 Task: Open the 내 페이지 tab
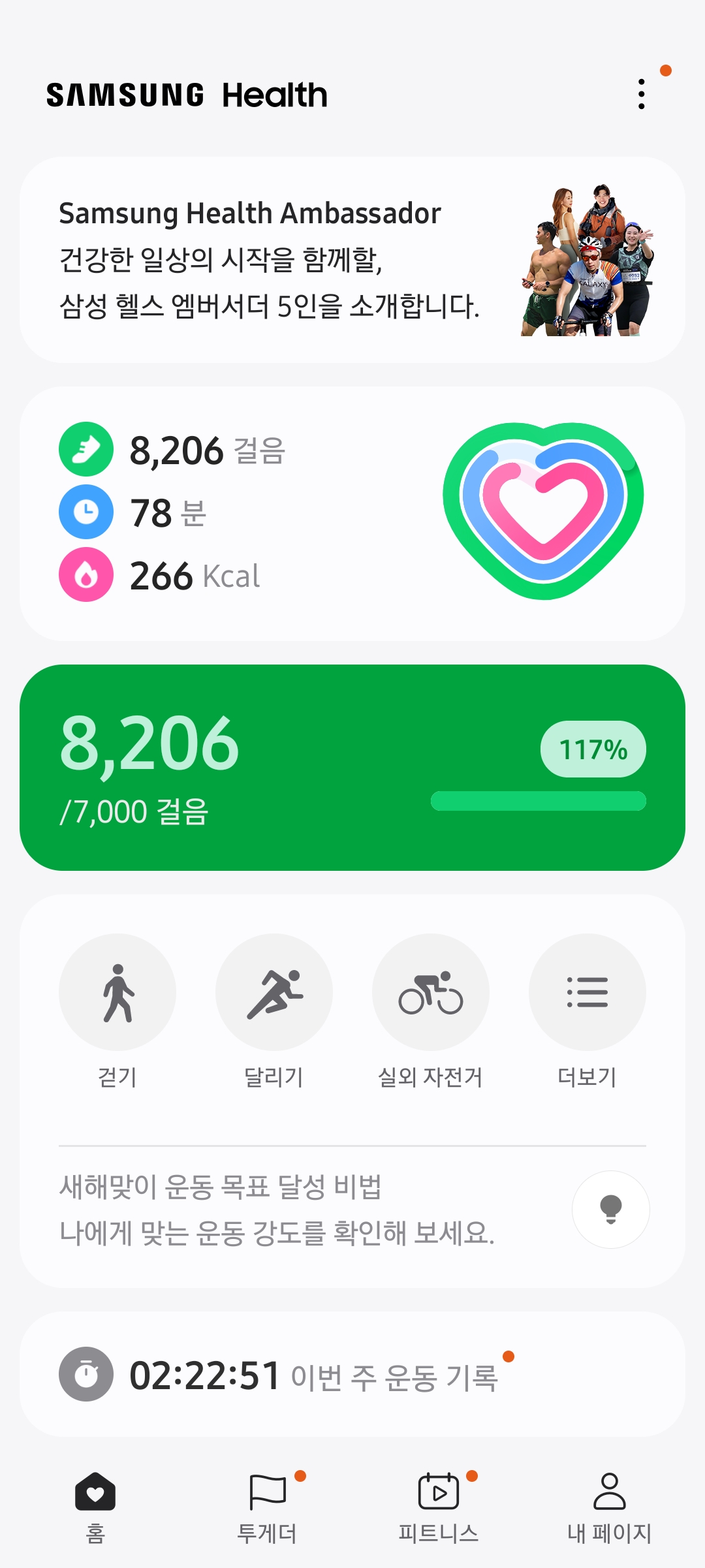pos(610,1505)
